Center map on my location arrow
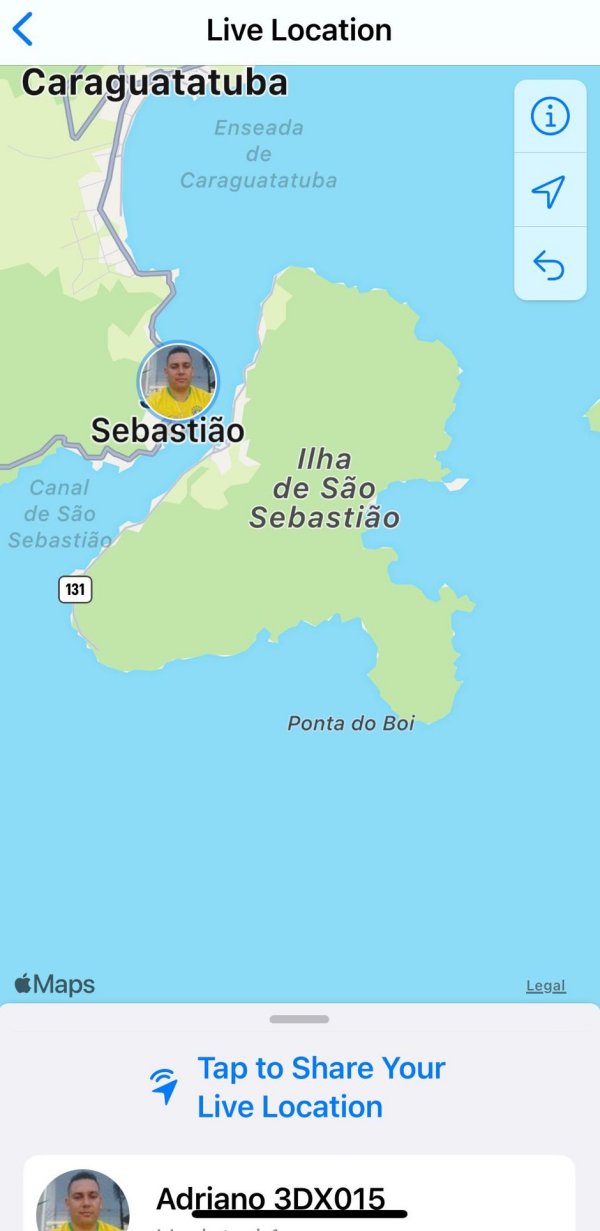The height and width of the screenshot is (1231, 600). click(x=549, y=191)
